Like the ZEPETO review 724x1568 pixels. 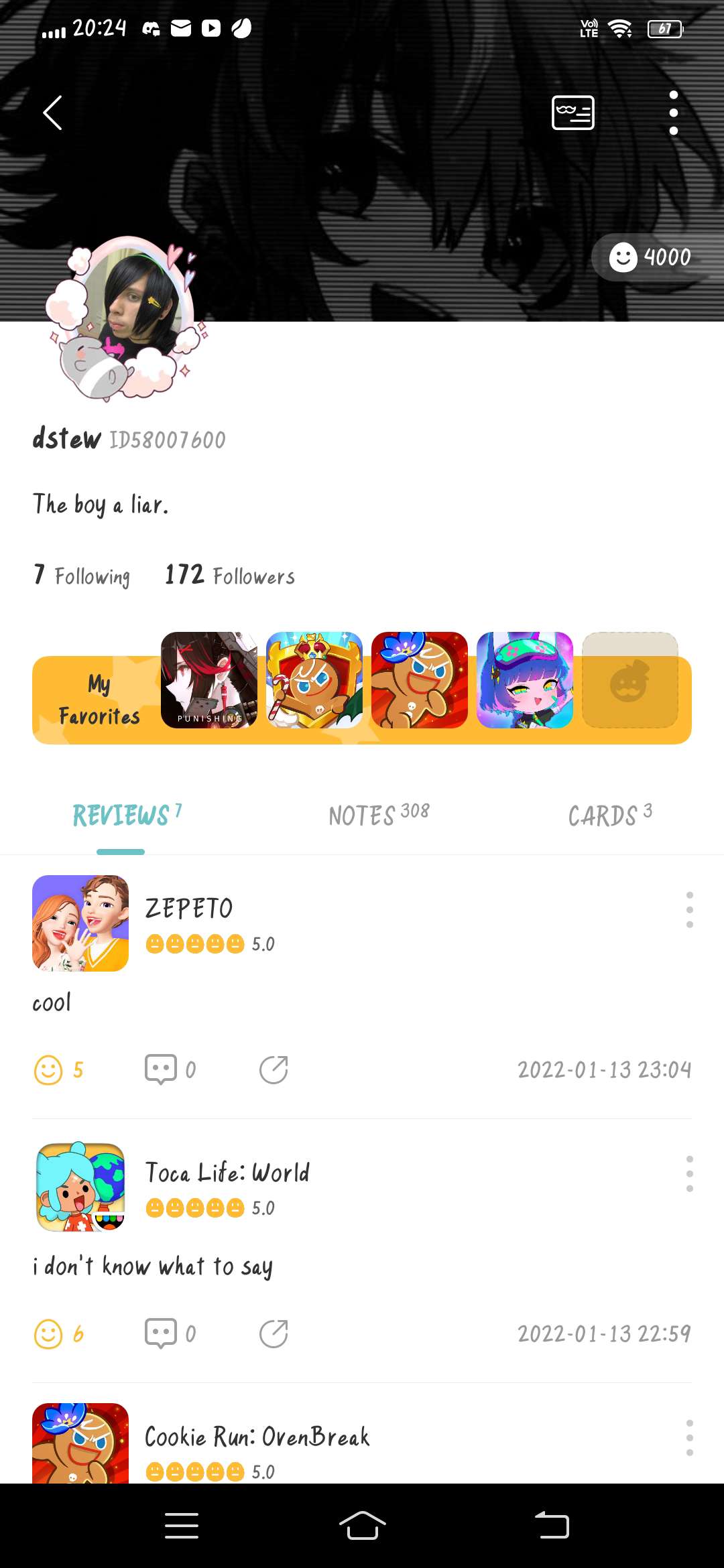tap(48, 1070)
